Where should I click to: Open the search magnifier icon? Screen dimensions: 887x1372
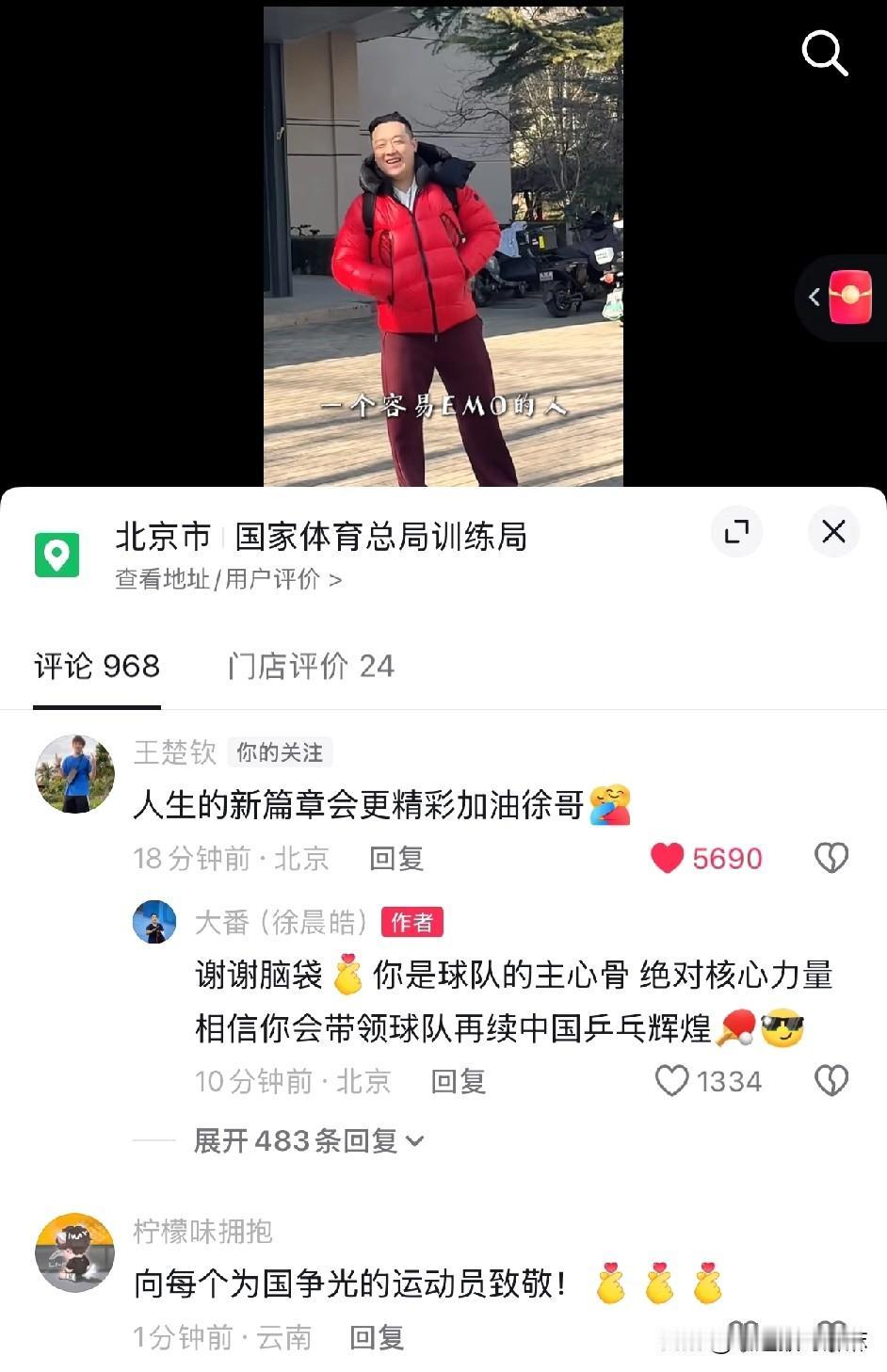826,54
